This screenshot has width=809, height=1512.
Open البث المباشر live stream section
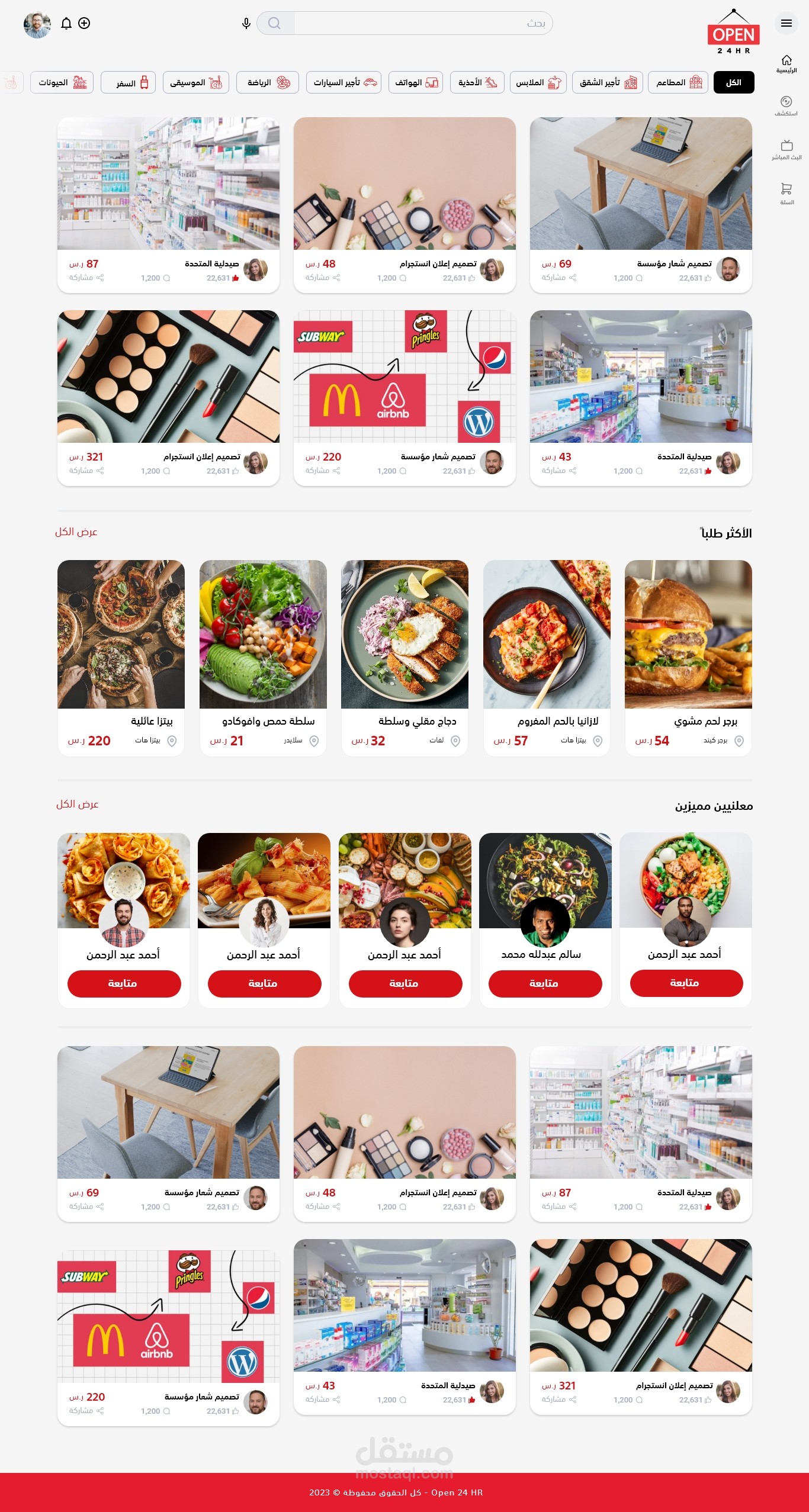[x=786, y=150]
